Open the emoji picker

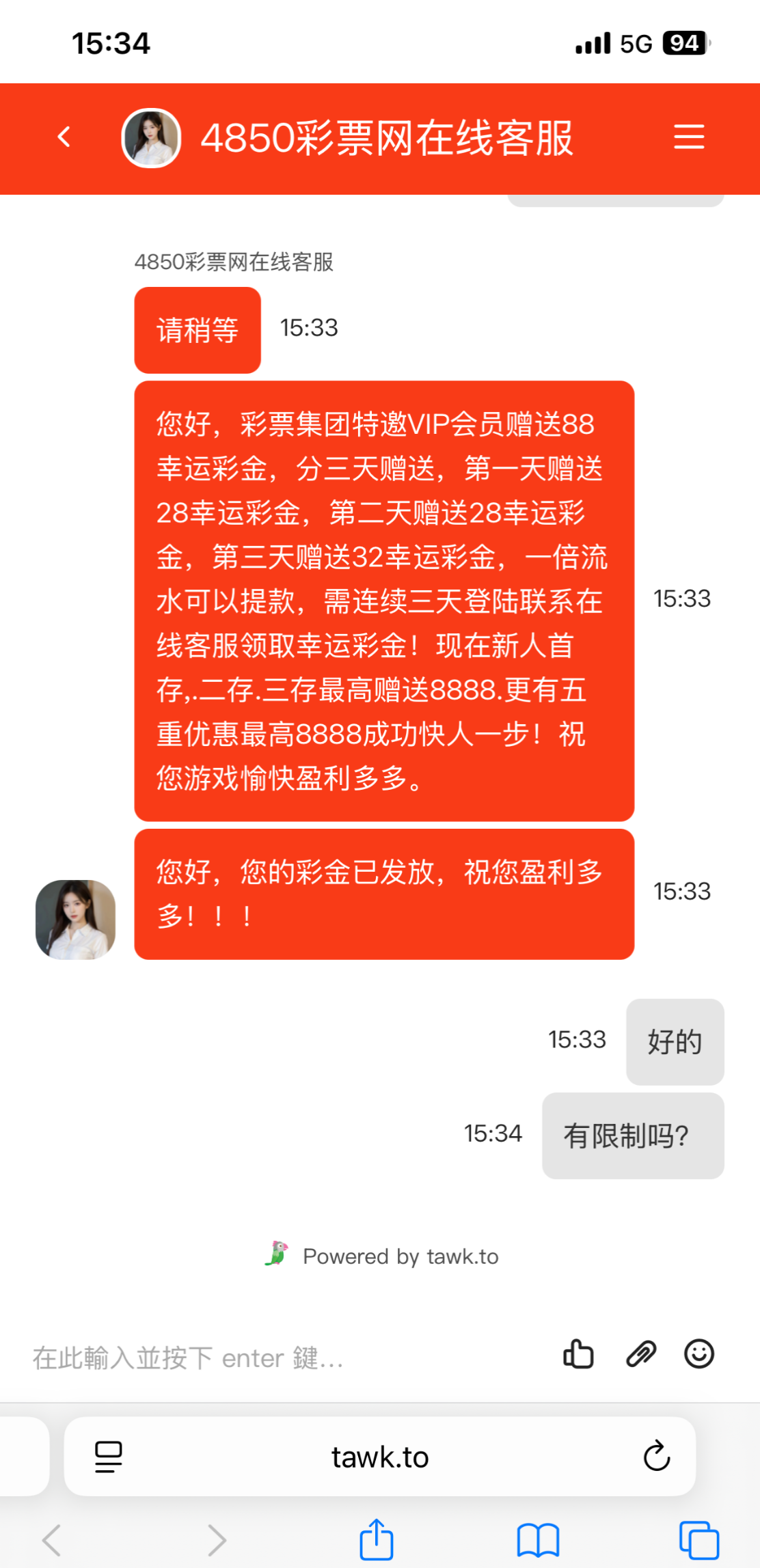pyautogui.click(x=698, y=1353)
